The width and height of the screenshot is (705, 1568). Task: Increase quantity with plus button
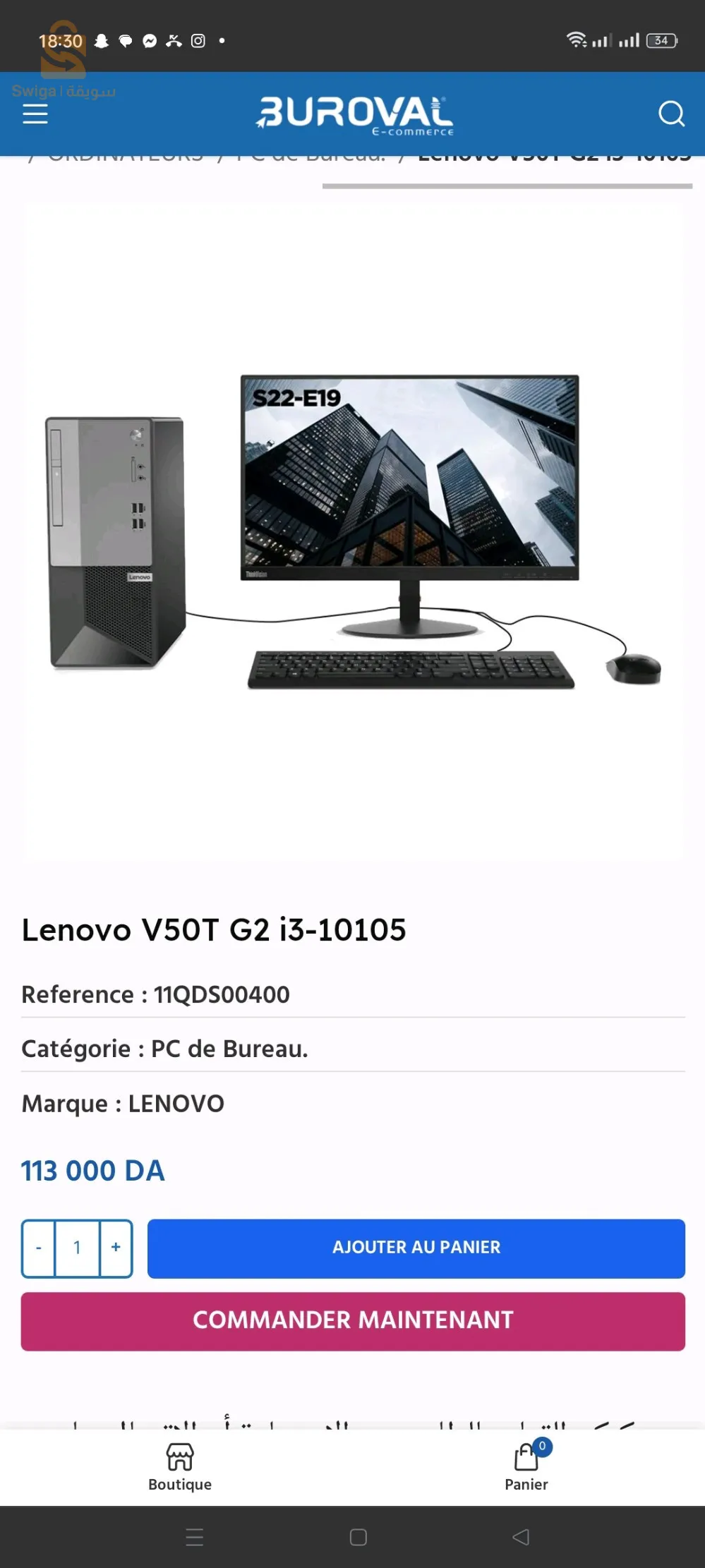click(116, 1248)
